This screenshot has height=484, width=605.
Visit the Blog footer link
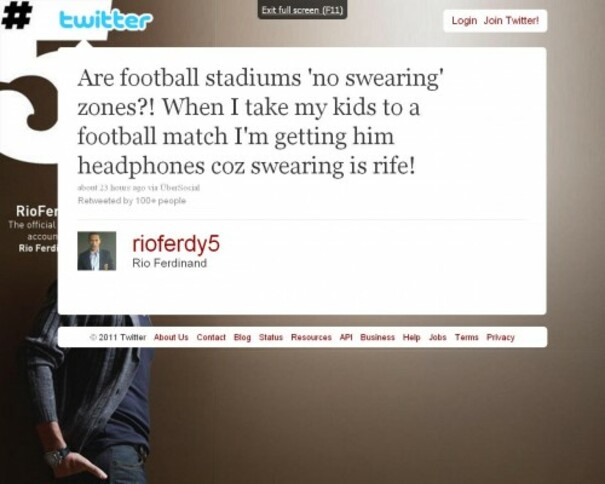tap(242, 337)
